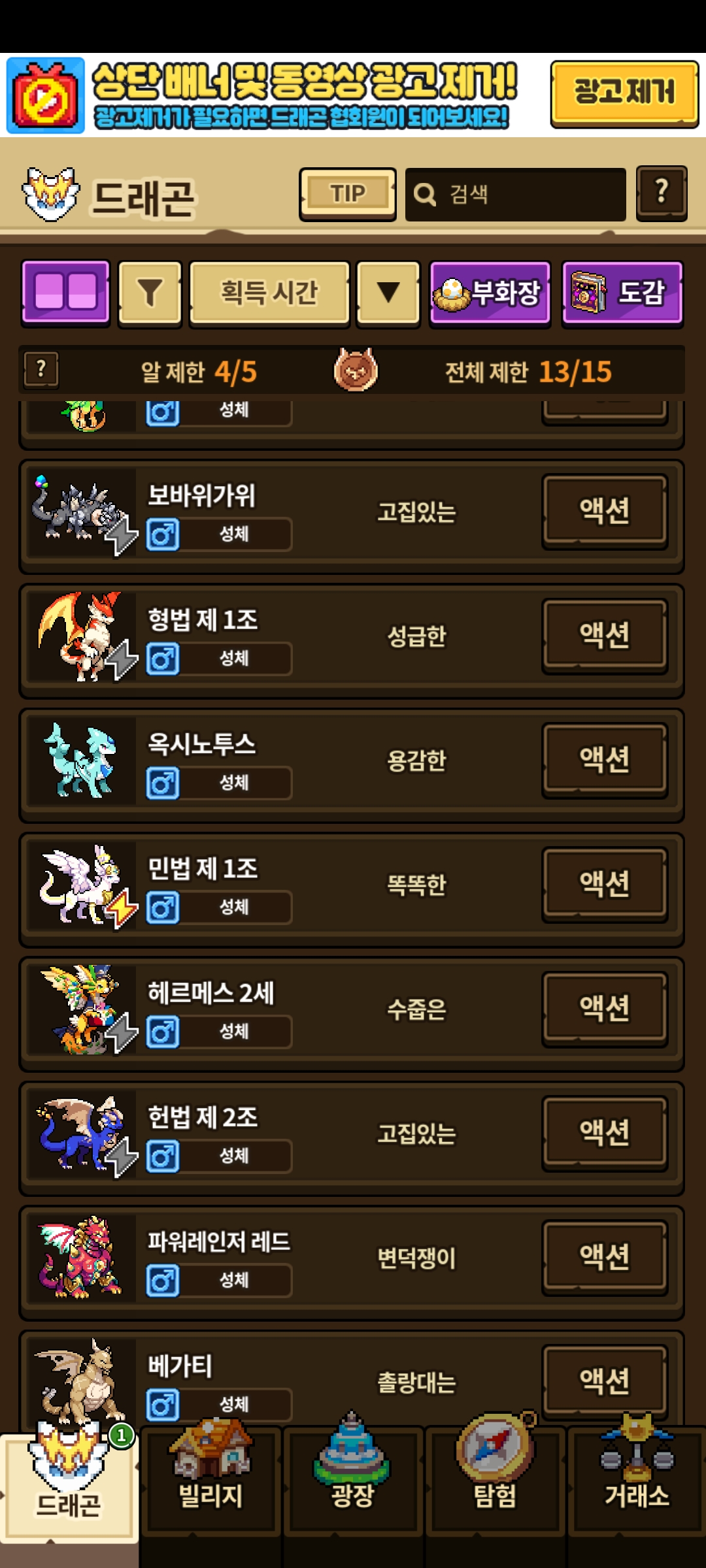Tap the down arrow sort order button
Image resolution: width=706 pixels, height=1568 pixels.
(x=388, y=292)
